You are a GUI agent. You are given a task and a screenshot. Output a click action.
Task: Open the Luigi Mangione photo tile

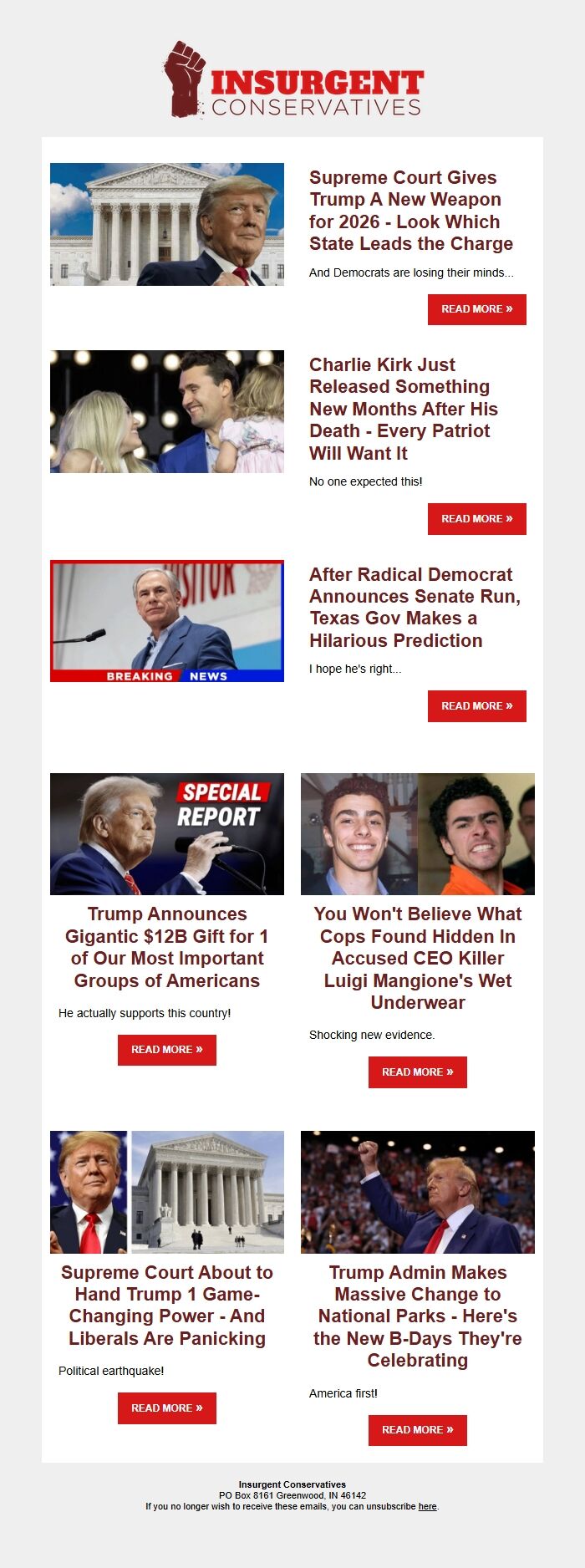click(x=417, y=834)
